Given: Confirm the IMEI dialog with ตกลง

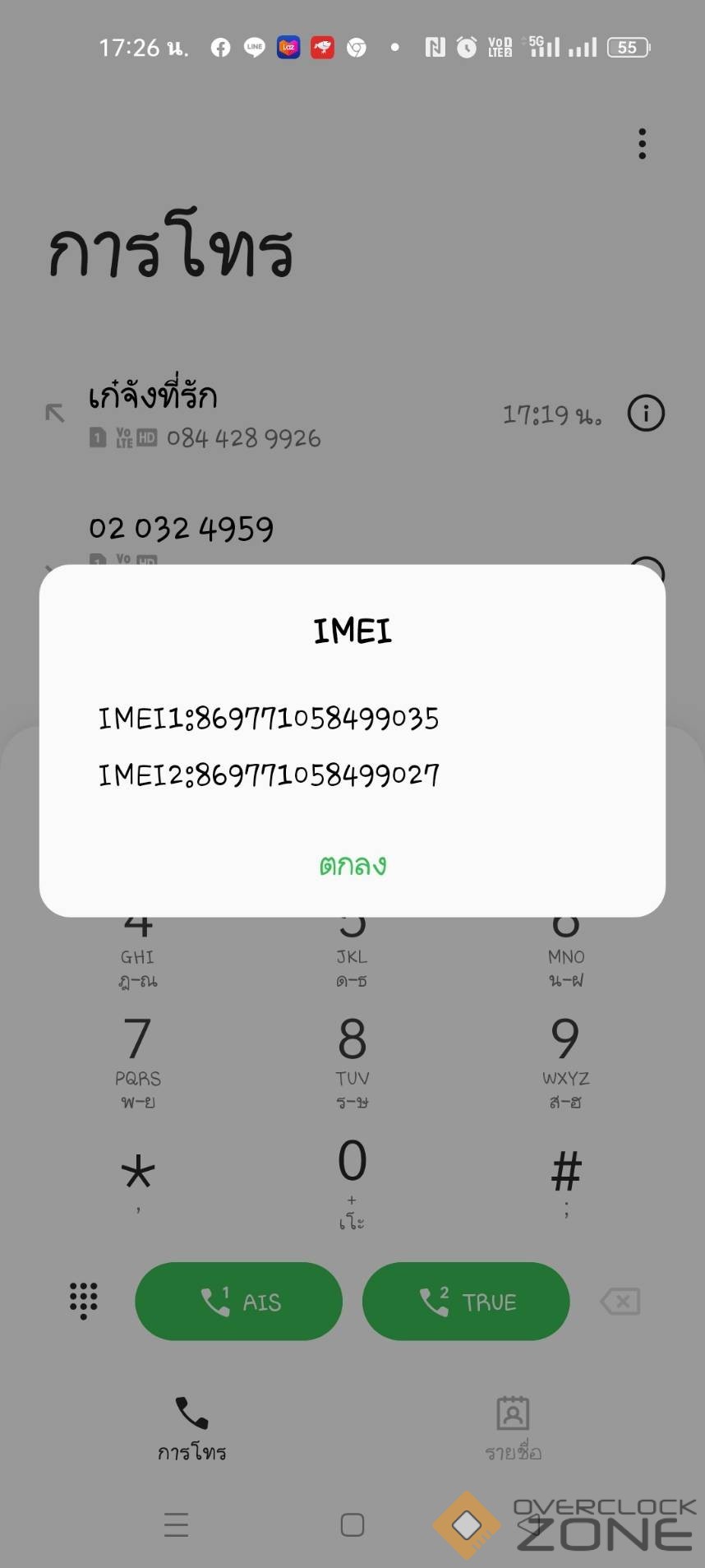Looking at the screenshot, I should [352, 865].
